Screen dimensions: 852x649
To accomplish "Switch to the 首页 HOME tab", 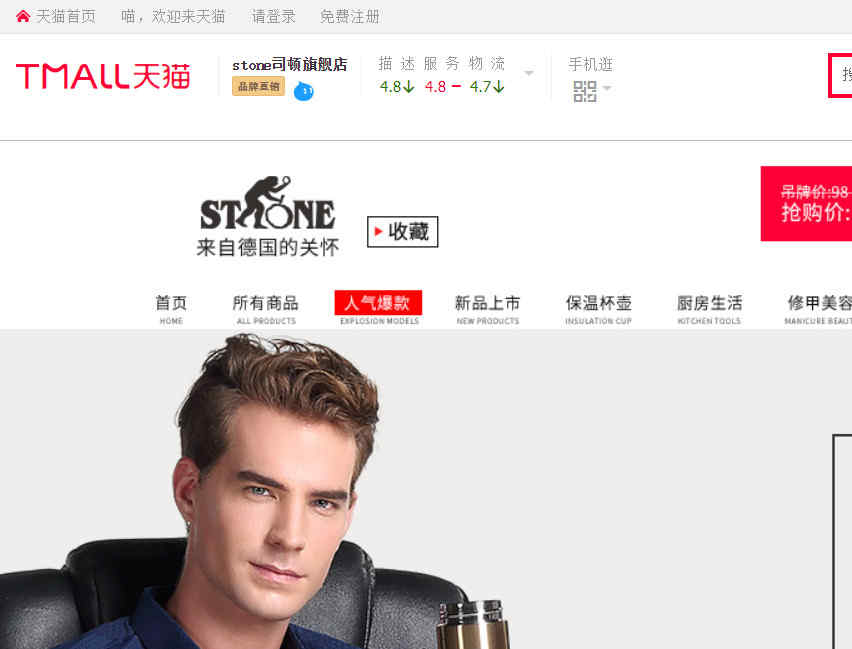I will pyautogui.click(x=171, y=307).
